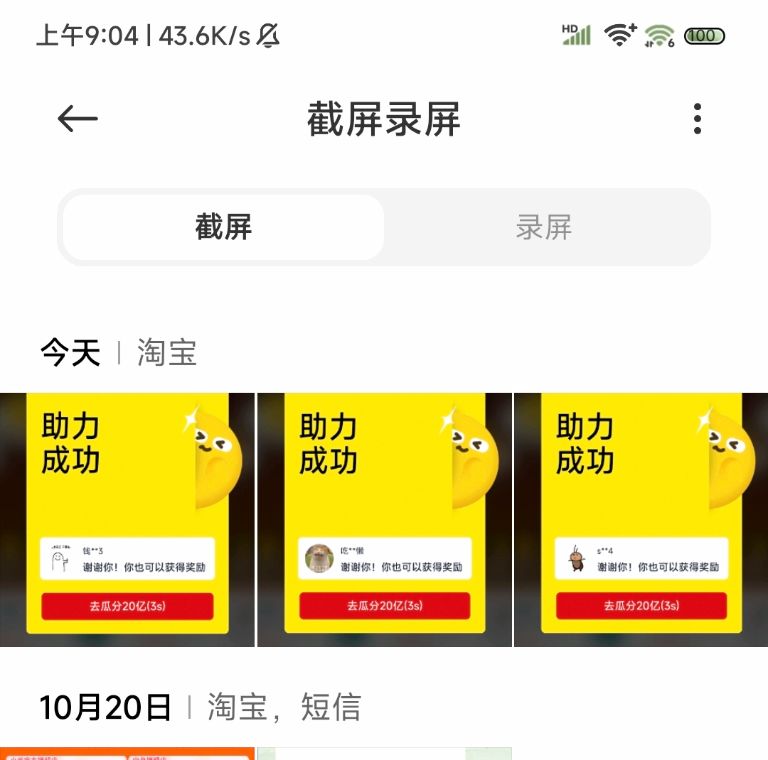Switch to the 录屏 tab
The image size is (768, 760).
(x=544, y=227)
